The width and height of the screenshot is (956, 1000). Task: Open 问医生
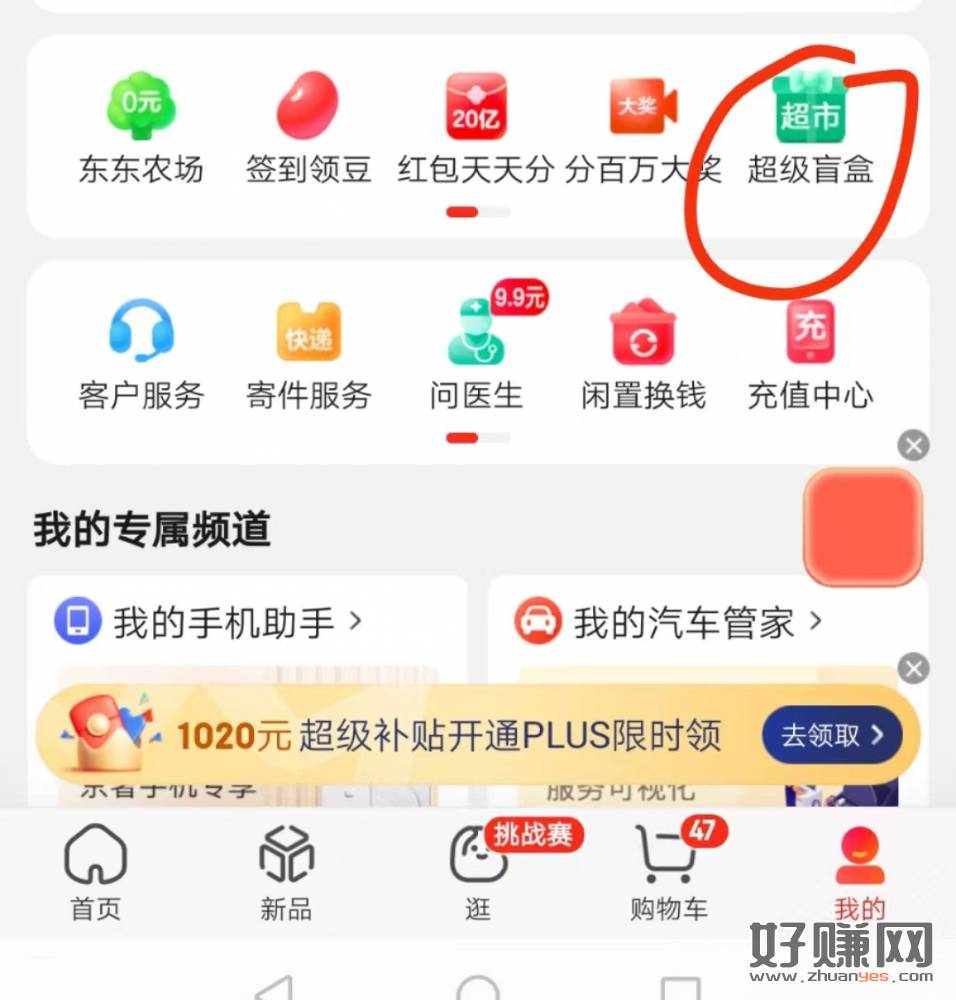click(x=476, y=355)
